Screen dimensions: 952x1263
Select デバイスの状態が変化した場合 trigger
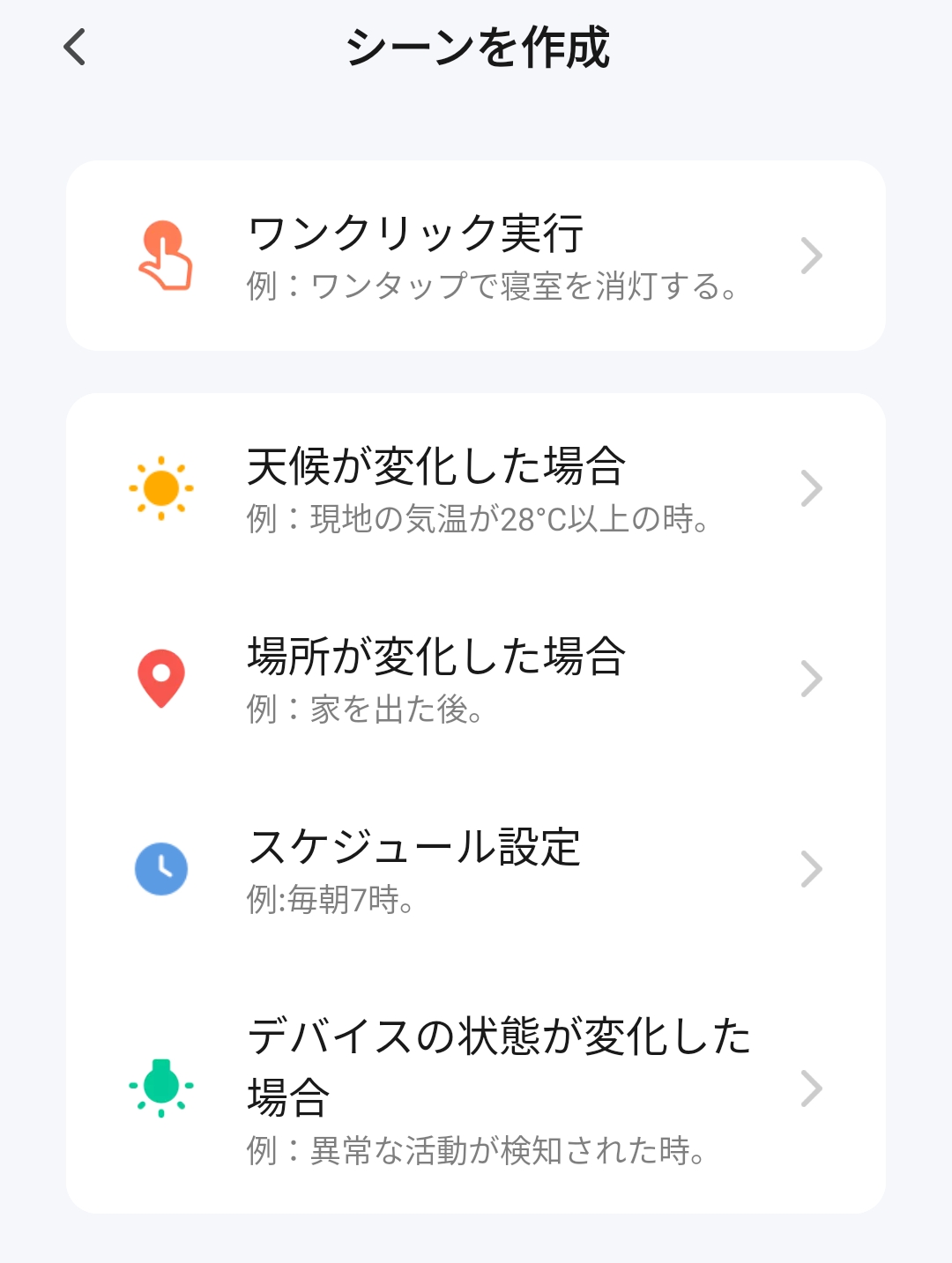point(476,1089)
